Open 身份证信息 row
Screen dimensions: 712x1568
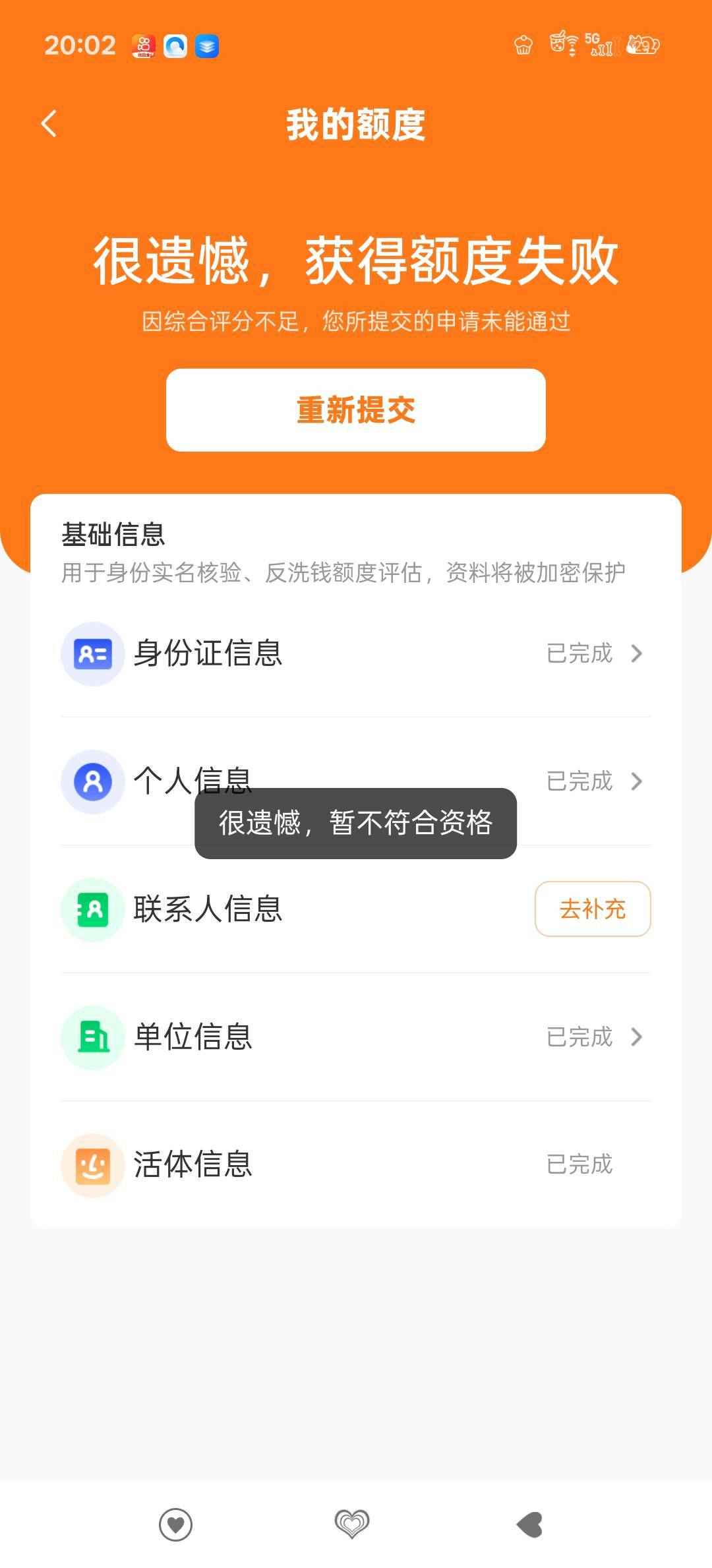click(x=356, y=653)
